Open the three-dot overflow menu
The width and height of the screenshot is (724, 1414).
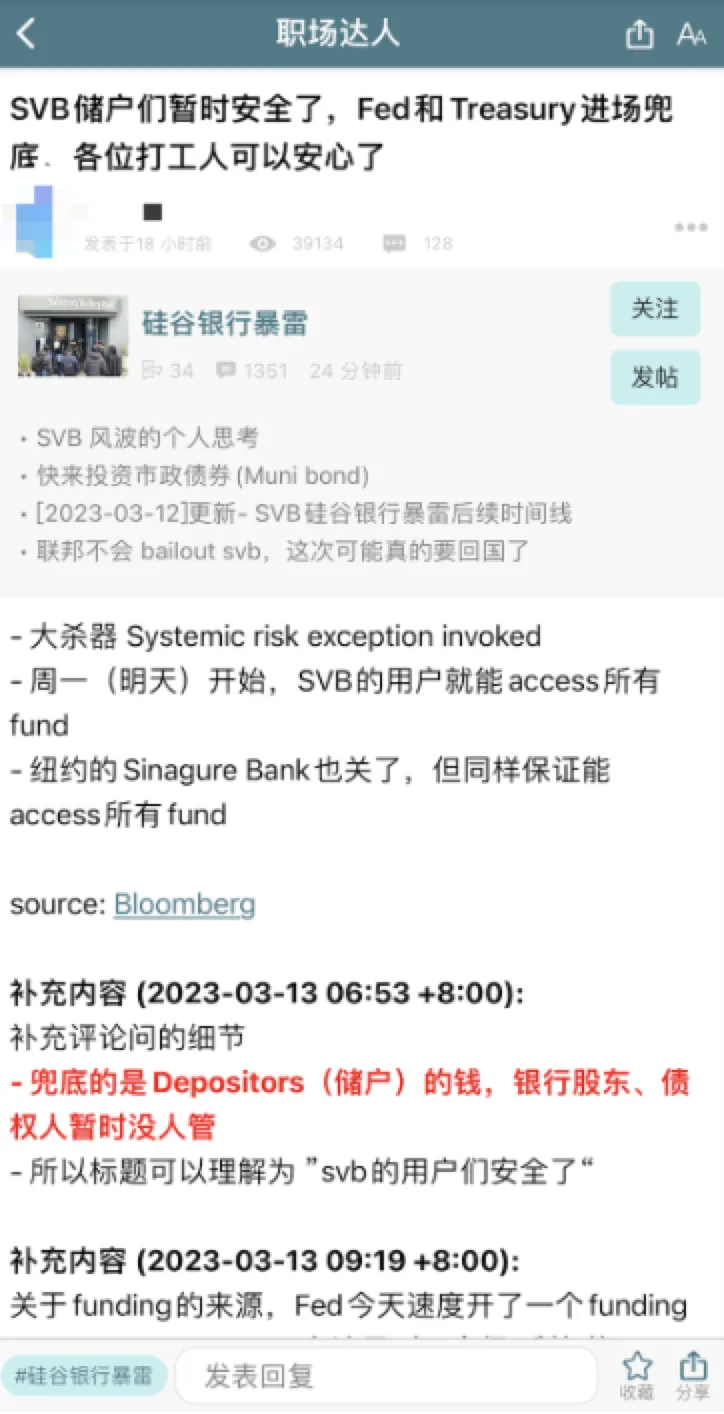tap(690, 228)
